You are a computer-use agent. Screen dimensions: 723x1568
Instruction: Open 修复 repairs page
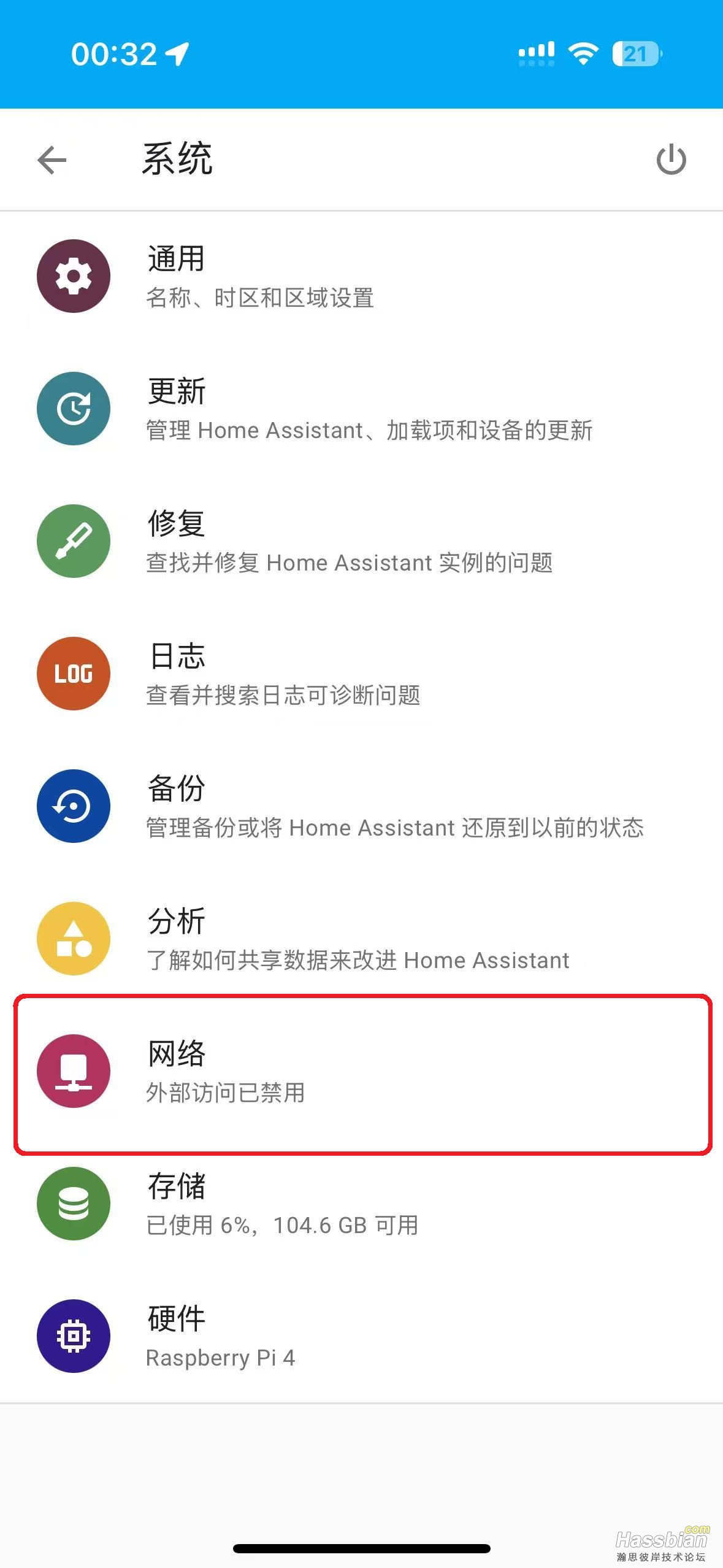pos(361,542)
